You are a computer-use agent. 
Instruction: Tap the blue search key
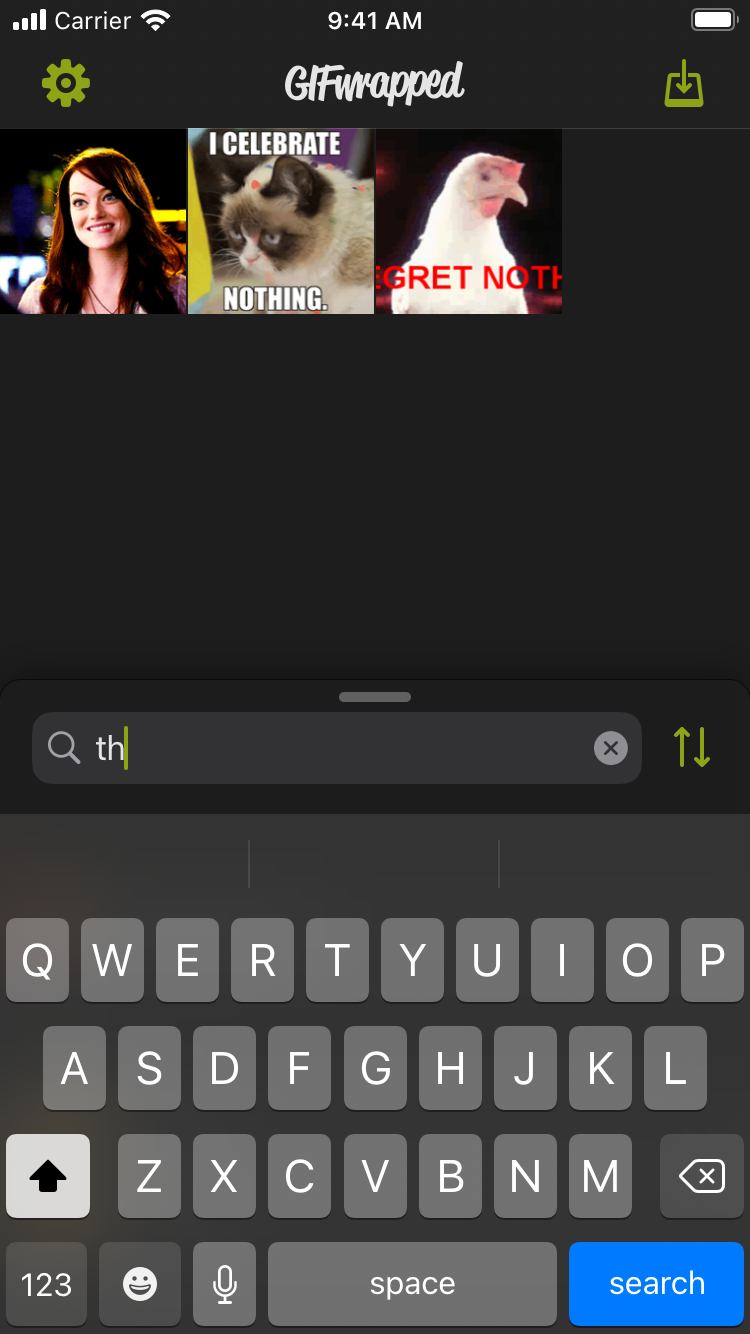pos(657,1284)
